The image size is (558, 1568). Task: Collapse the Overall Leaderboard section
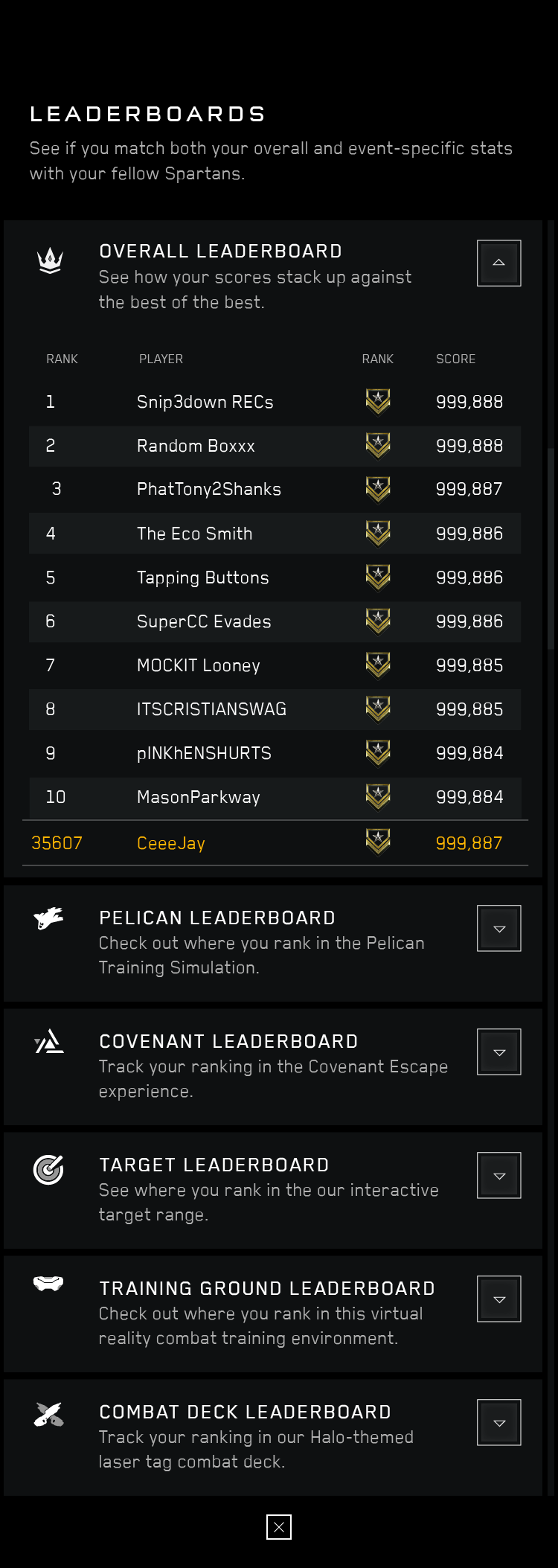(x=498, y=262)
